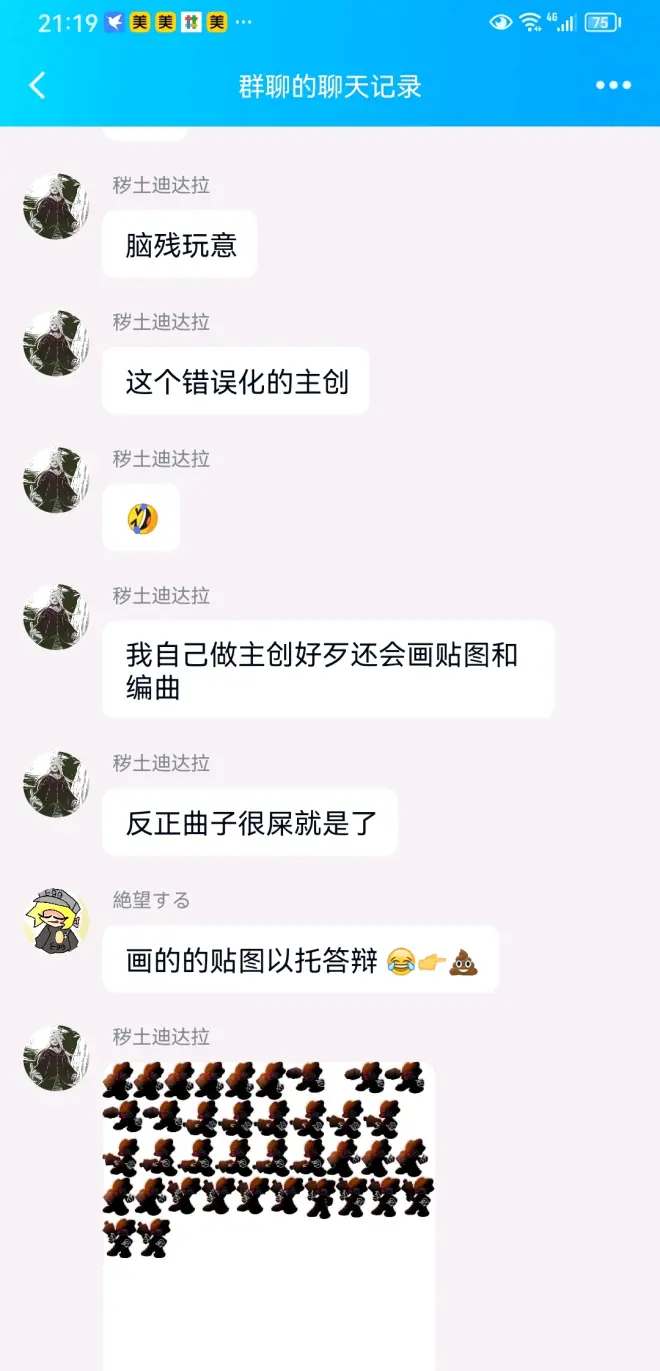
Task: Open avatar next to 反正曲子很屎就是了 message
Action: click(x=56, y=784)
